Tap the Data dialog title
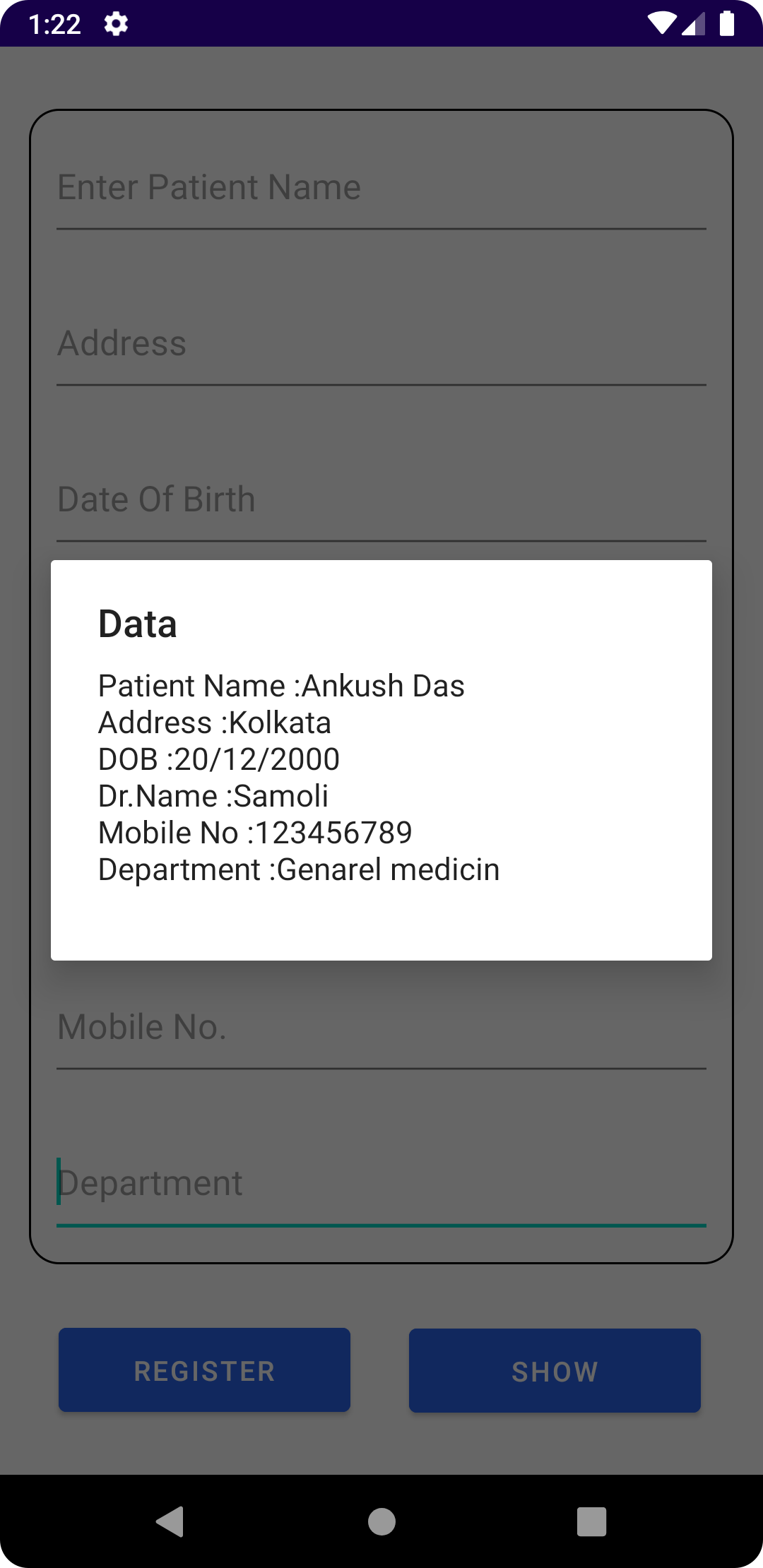This screenshot has width=763, height=1568. coord(138,624)
